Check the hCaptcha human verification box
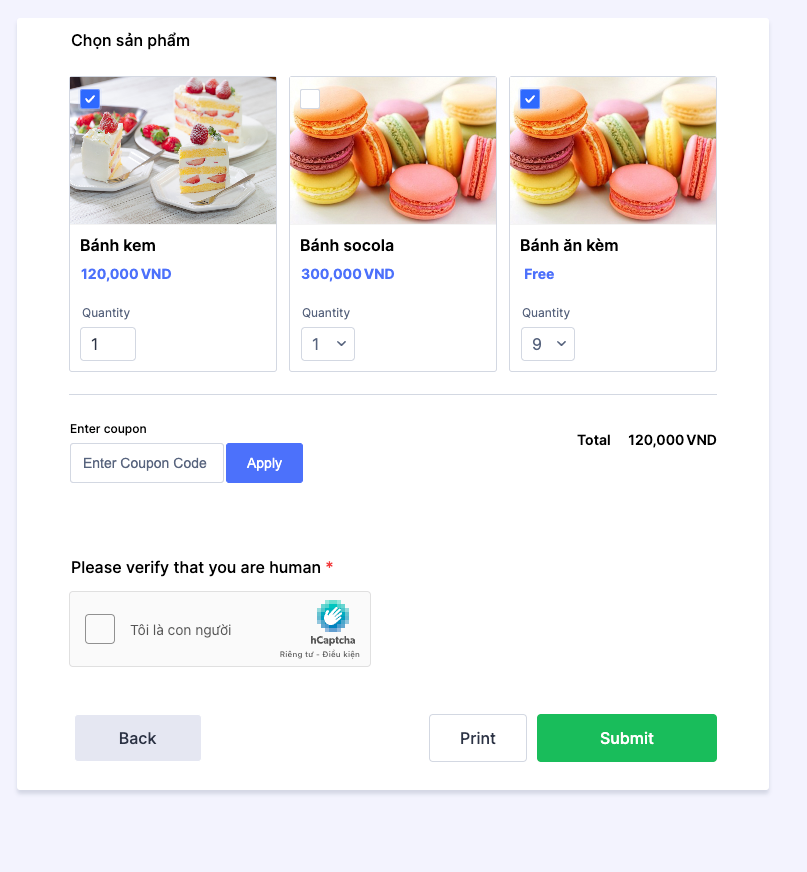This screenshot has width=807, height=872. (100, 629)
